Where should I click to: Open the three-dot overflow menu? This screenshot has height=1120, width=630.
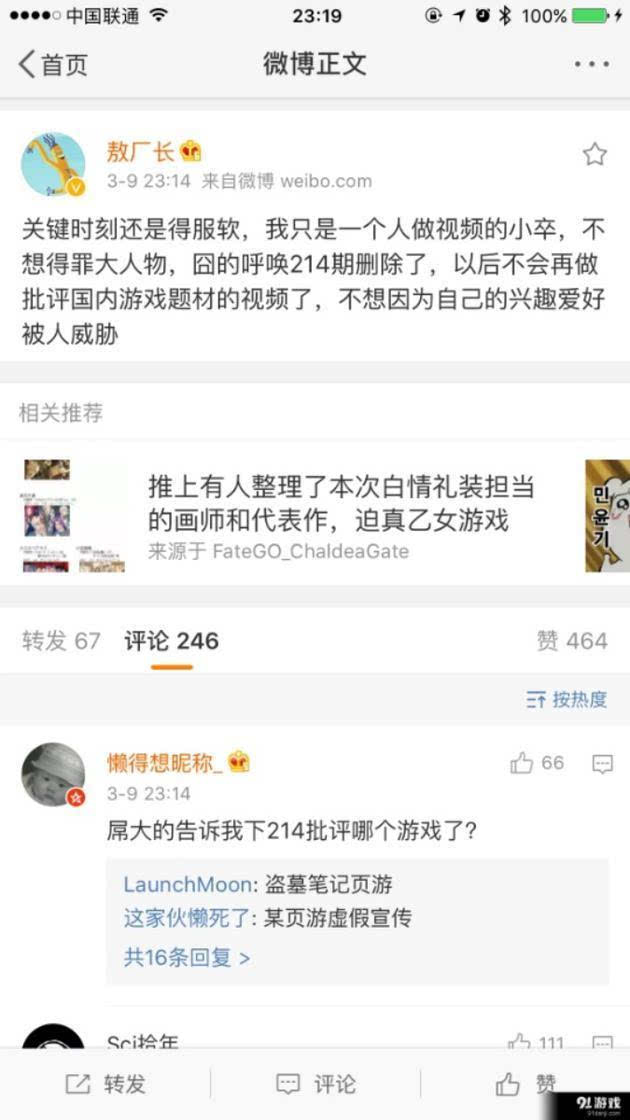(591, 65)
